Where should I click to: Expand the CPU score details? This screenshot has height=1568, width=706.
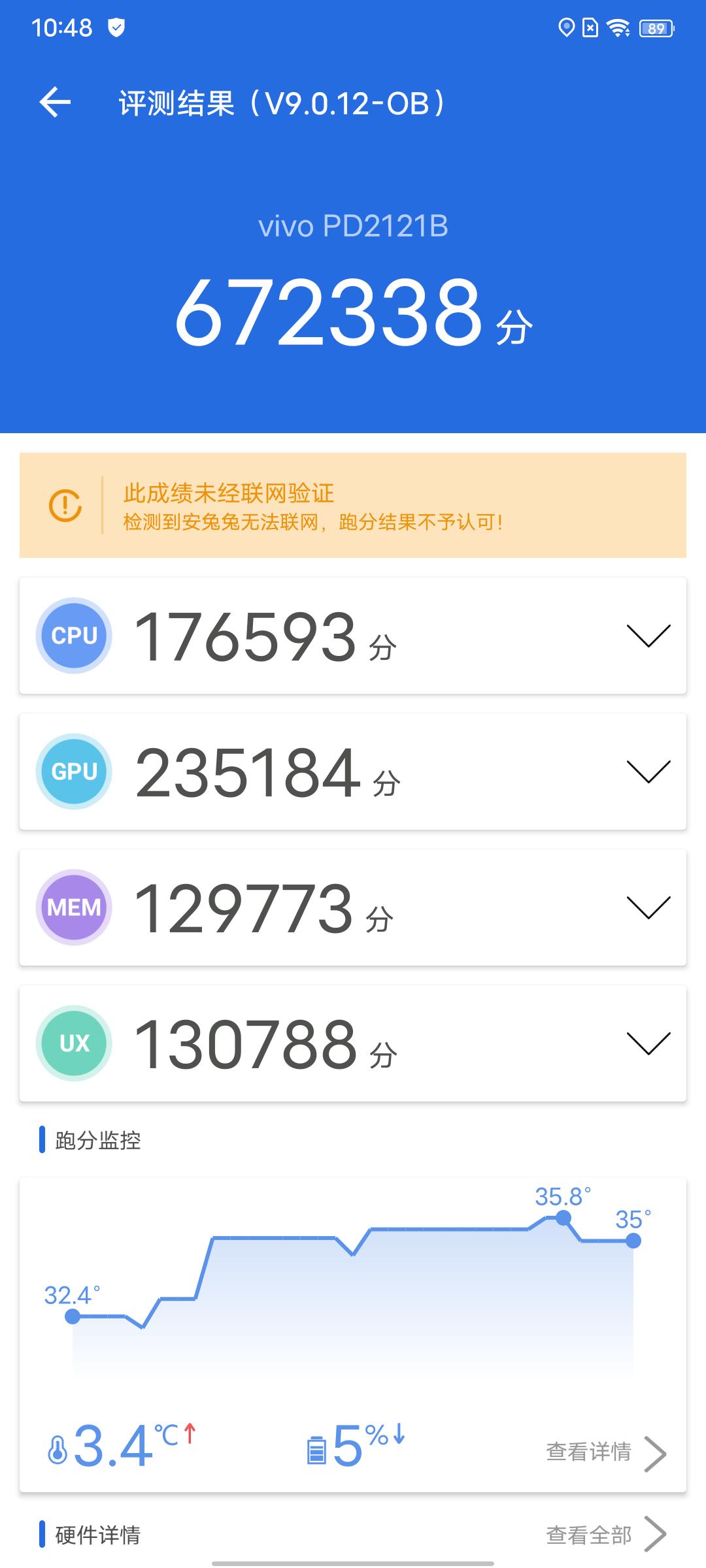647,634
